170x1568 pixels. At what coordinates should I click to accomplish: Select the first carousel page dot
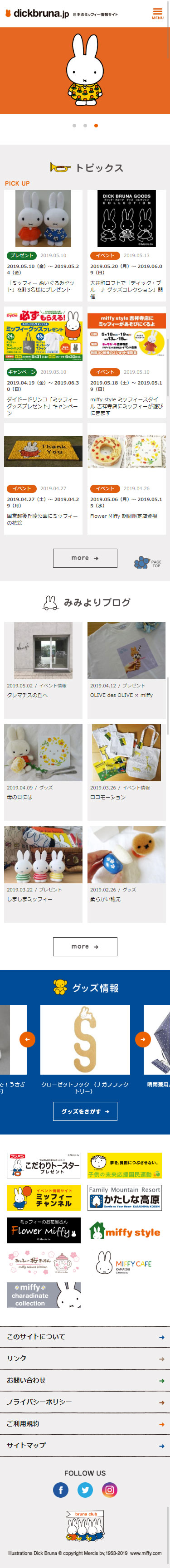coord(74,126)
